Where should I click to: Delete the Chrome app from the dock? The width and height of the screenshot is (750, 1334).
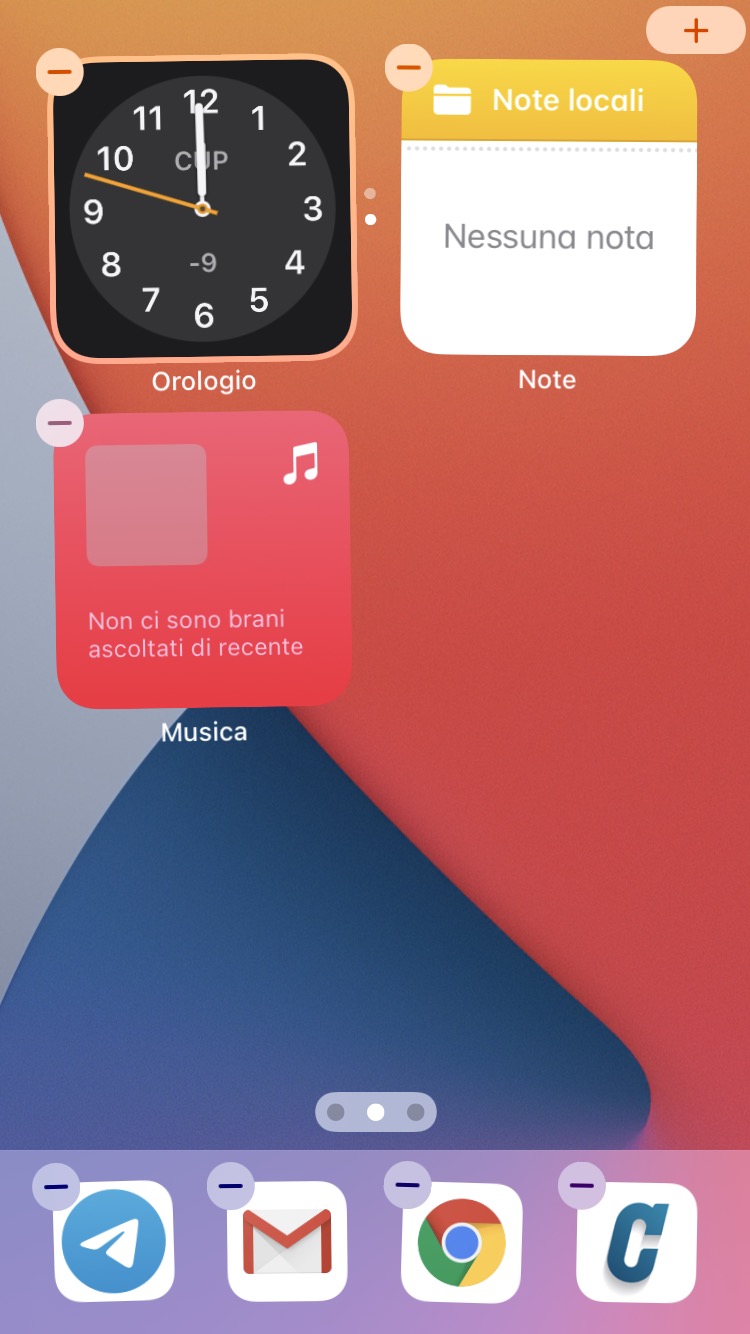pyautogui.click(x=408, y=1185)
